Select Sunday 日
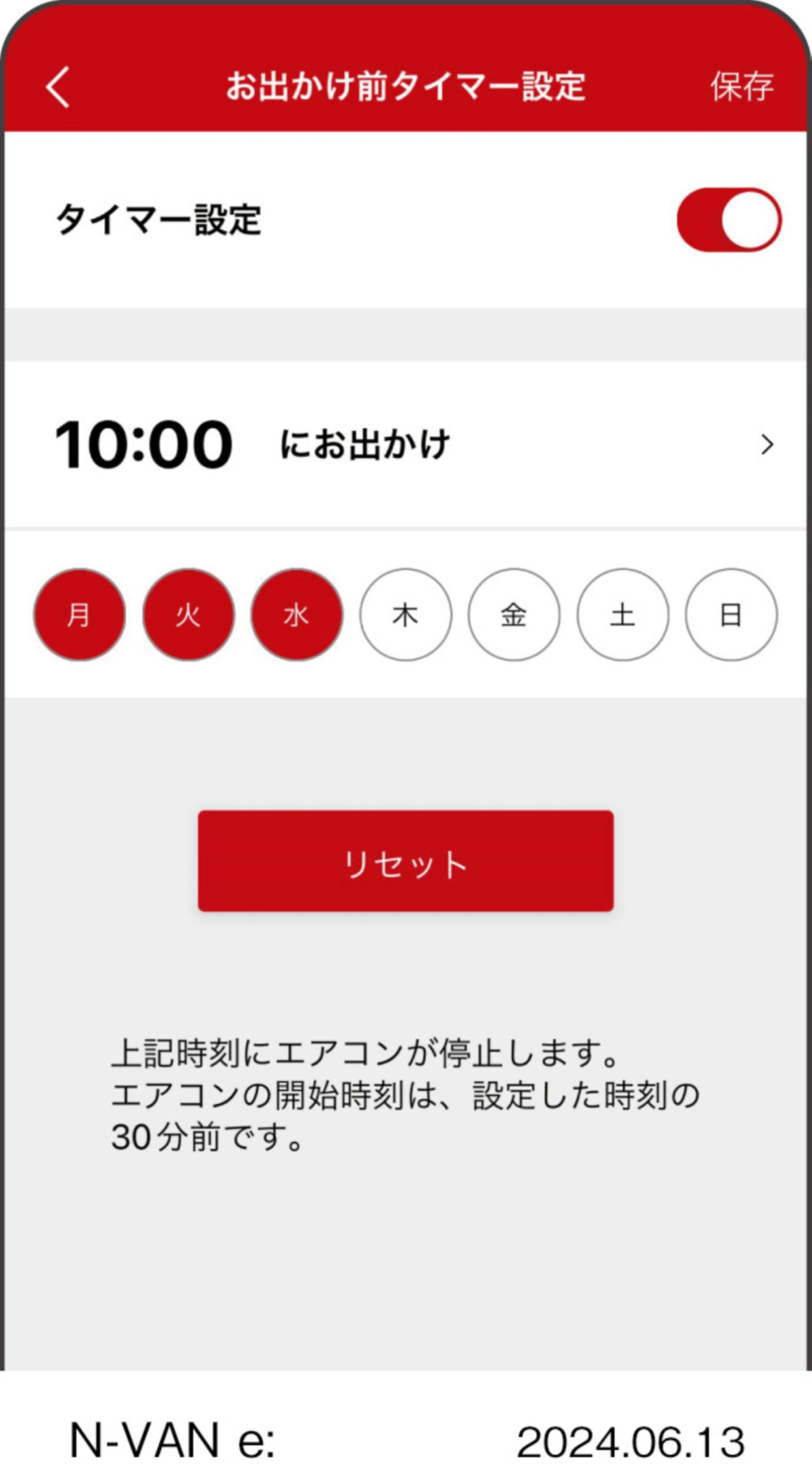The height and width of the screenshot is (1474, 812). [x=731, y=614]
